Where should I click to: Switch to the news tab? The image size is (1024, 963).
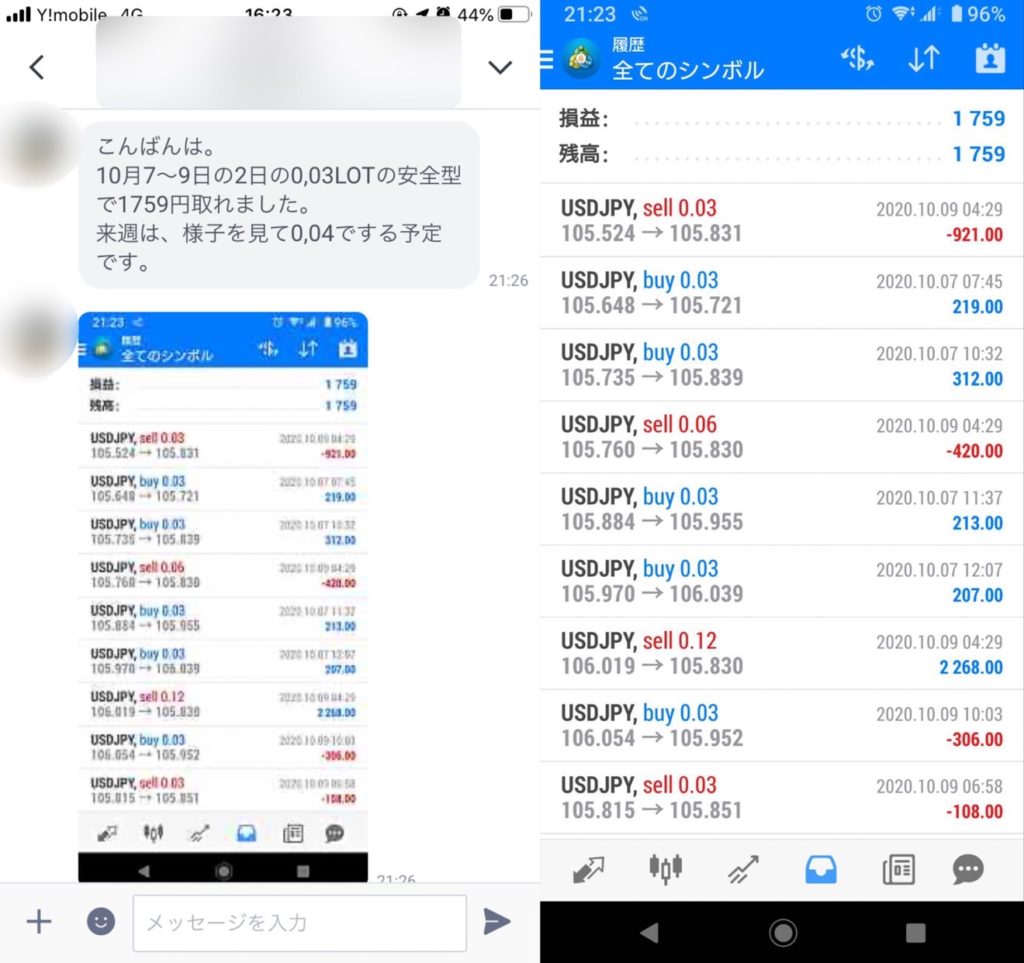(x=898, y=869)
